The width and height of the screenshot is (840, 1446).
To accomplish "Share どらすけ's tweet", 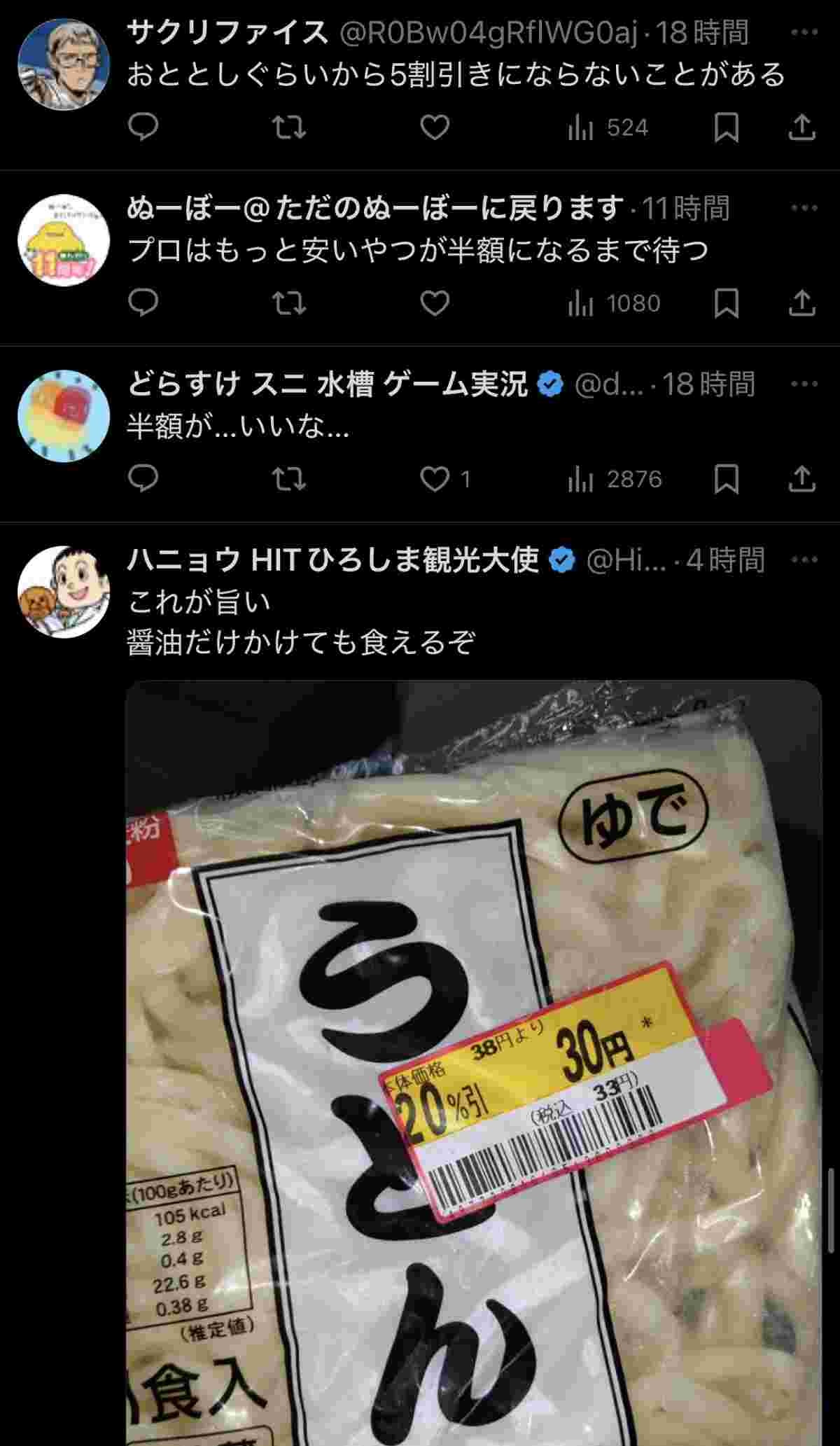I will [x=802, y=479].
